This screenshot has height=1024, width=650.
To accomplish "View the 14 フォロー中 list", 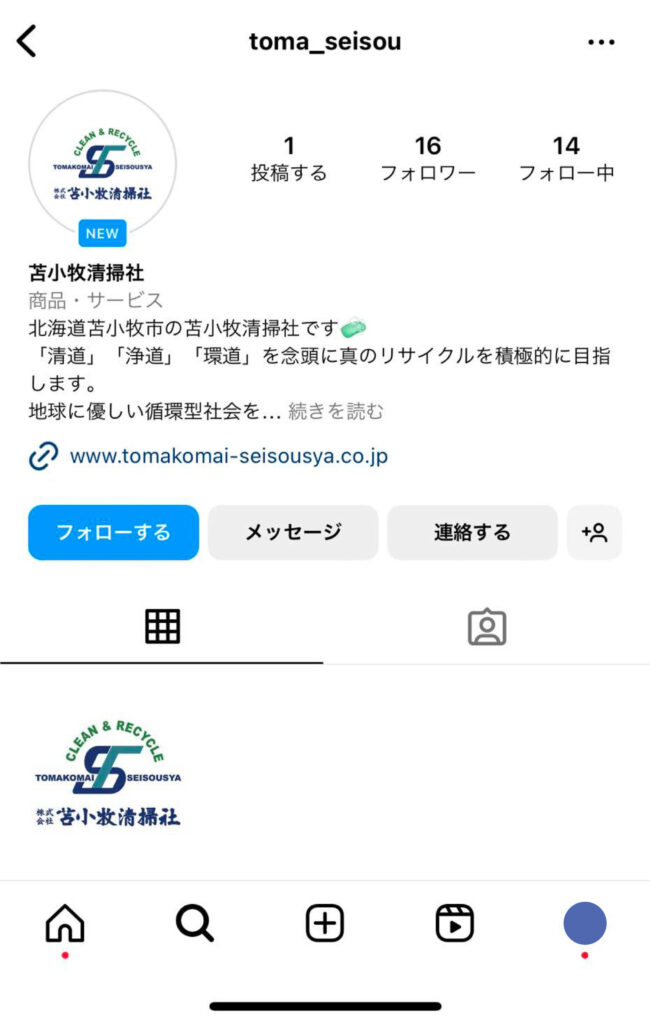I will point(566,159).
